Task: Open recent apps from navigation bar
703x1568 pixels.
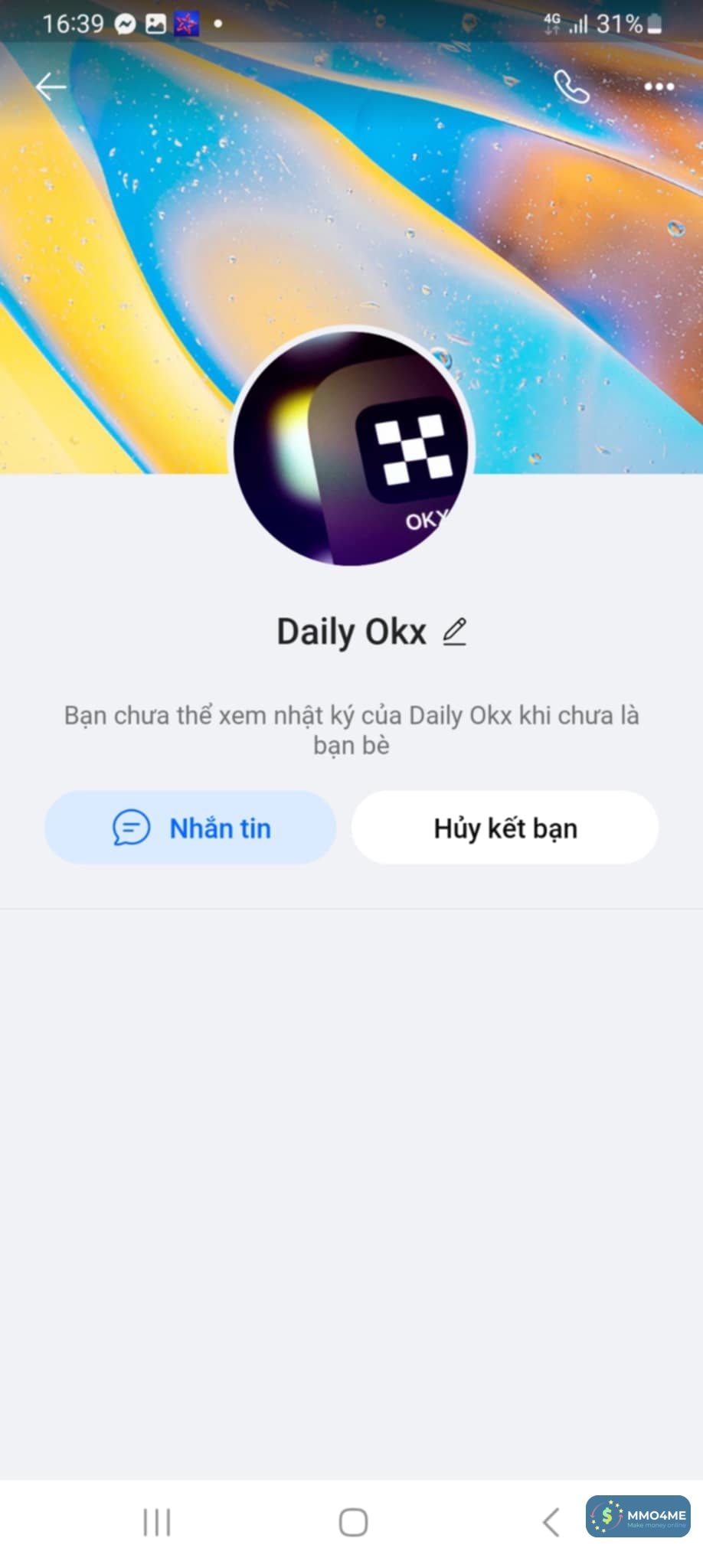Action: (x=157, y=1522)
